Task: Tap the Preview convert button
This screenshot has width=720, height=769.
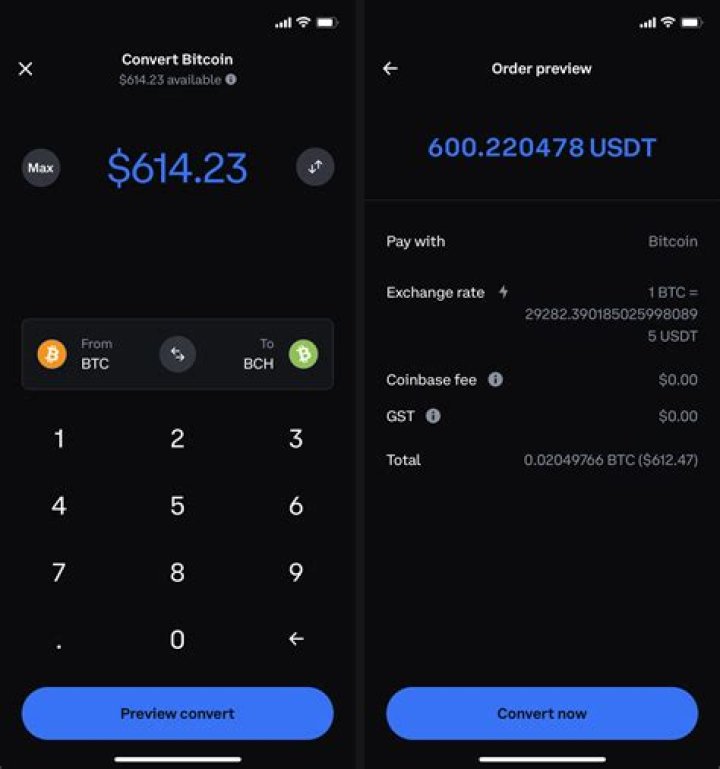Action: click(x=177, y=714)
